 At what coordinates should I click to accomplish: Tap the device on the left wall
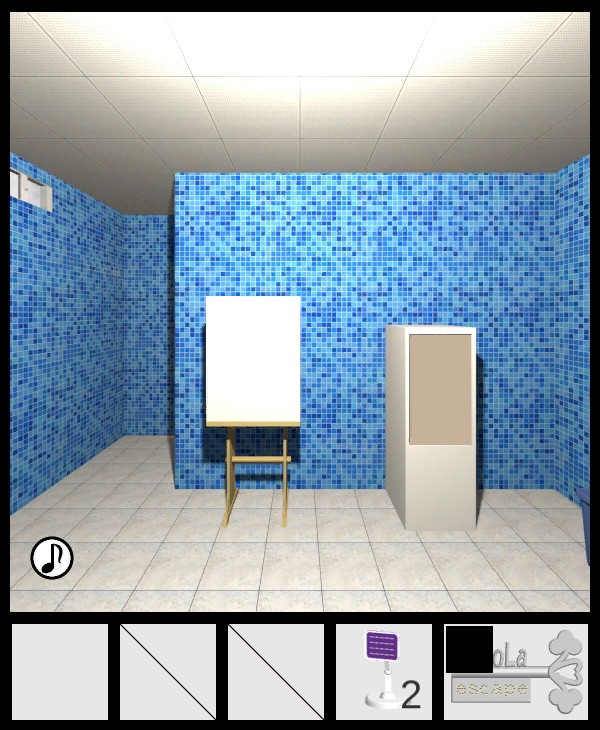(x=32, y=190)
